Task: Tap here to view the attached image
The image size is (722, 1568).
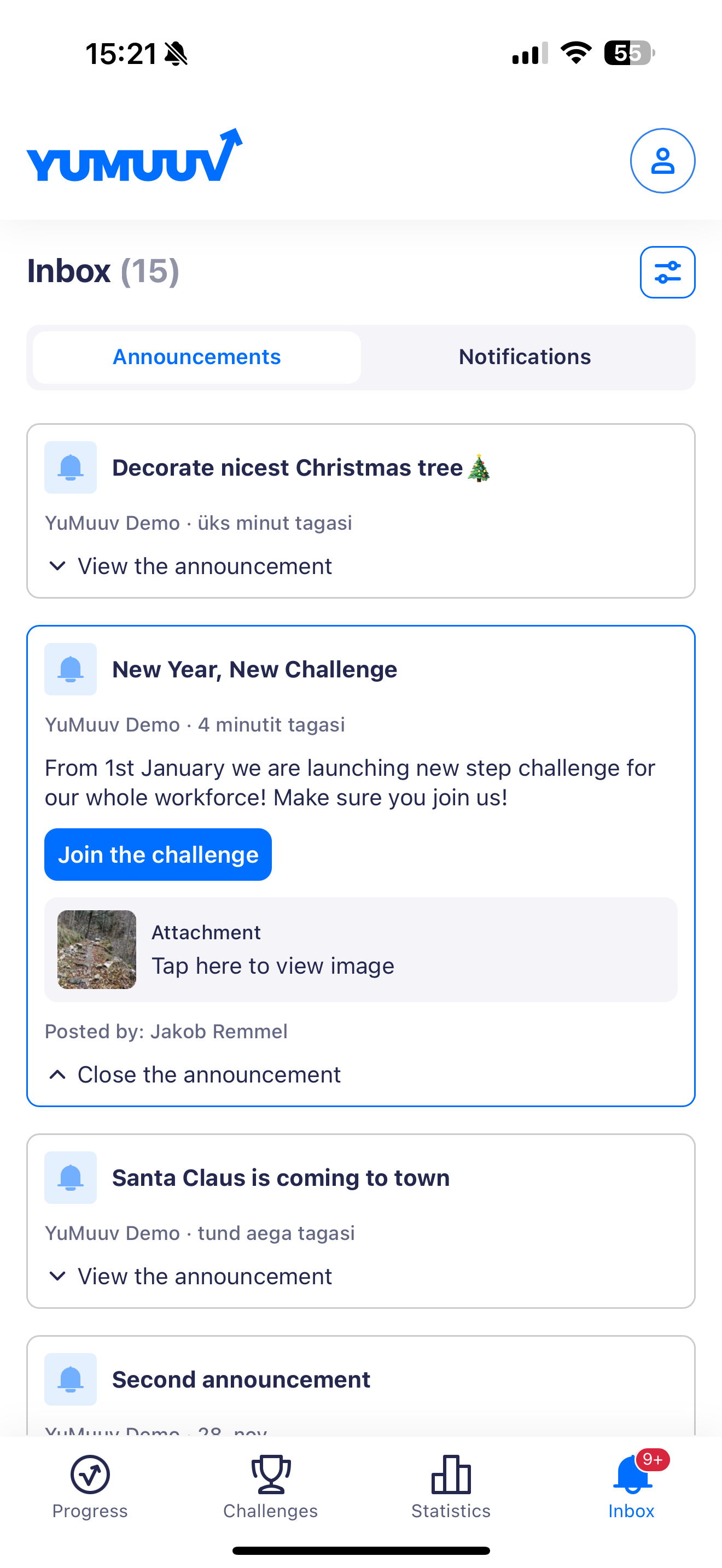Action: point(273,966)
